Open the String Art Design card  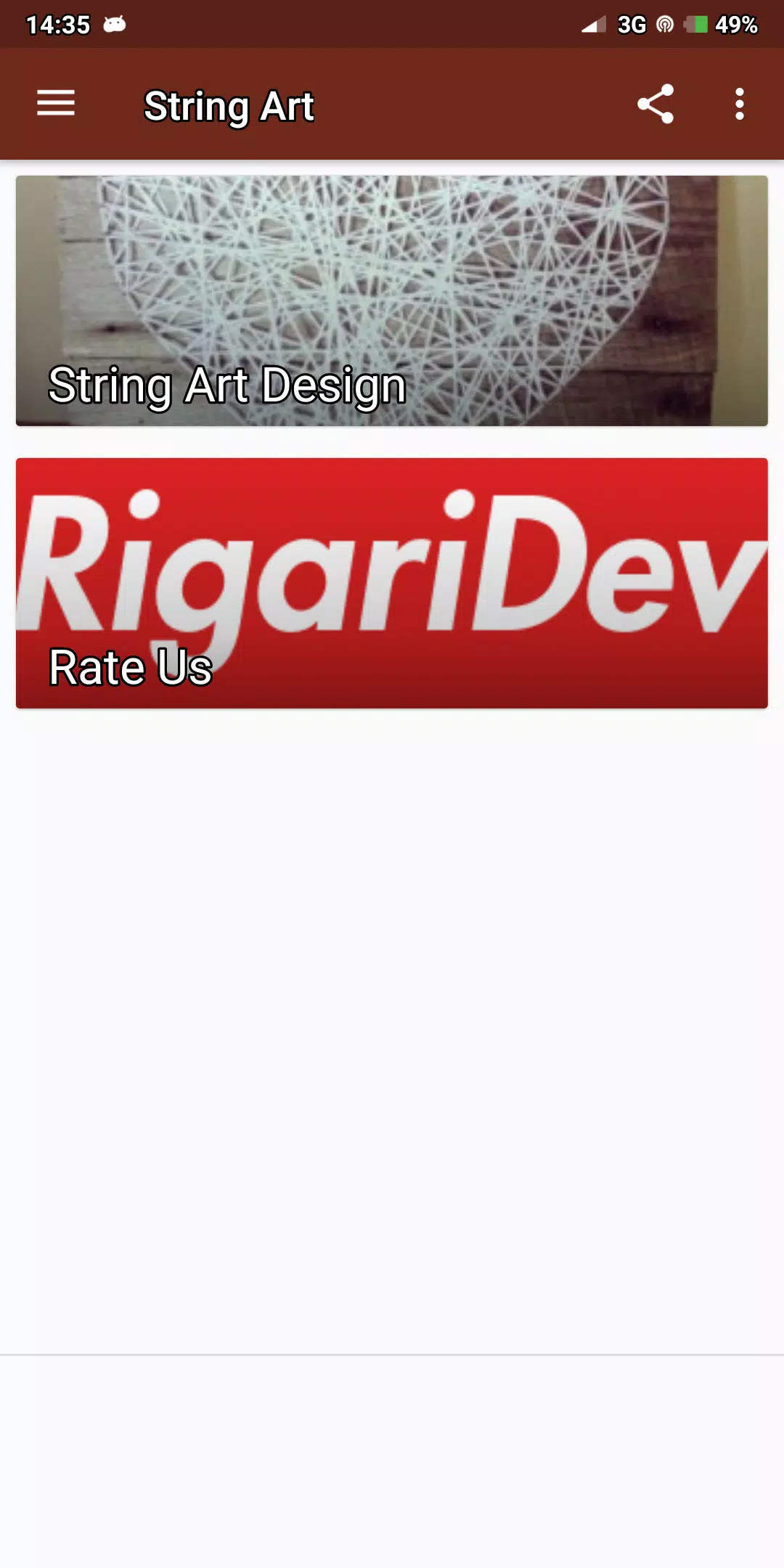[392, 301]
